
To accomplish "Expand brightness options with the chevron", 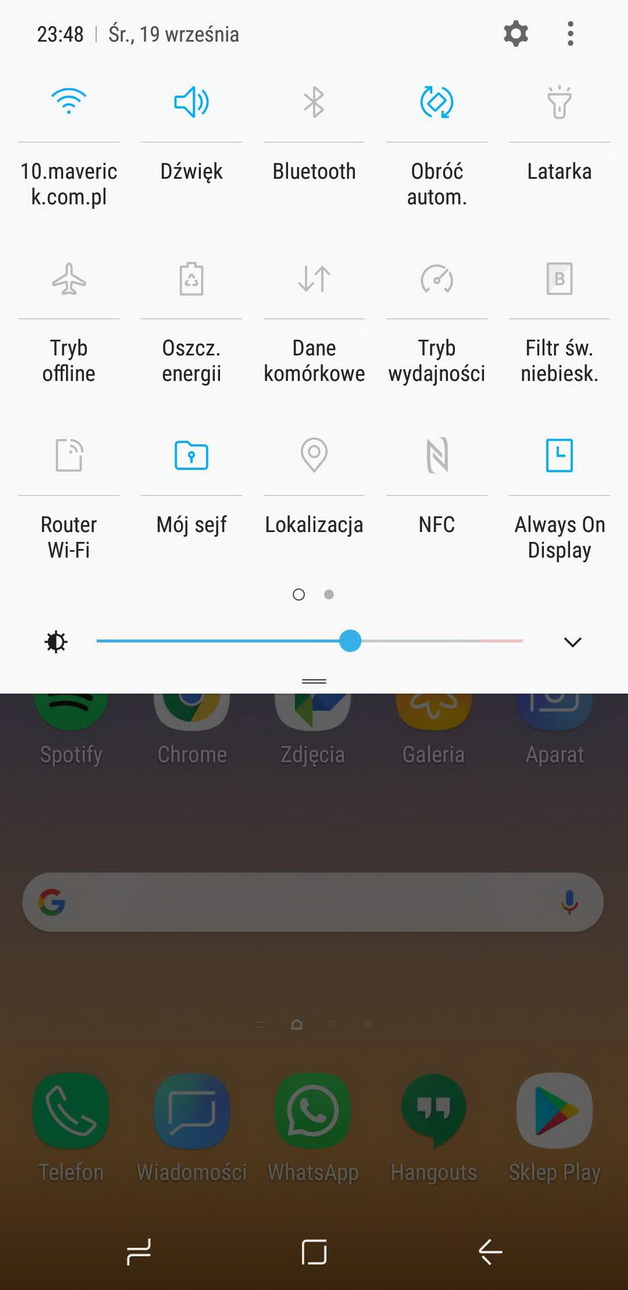I will click(572, 642).
